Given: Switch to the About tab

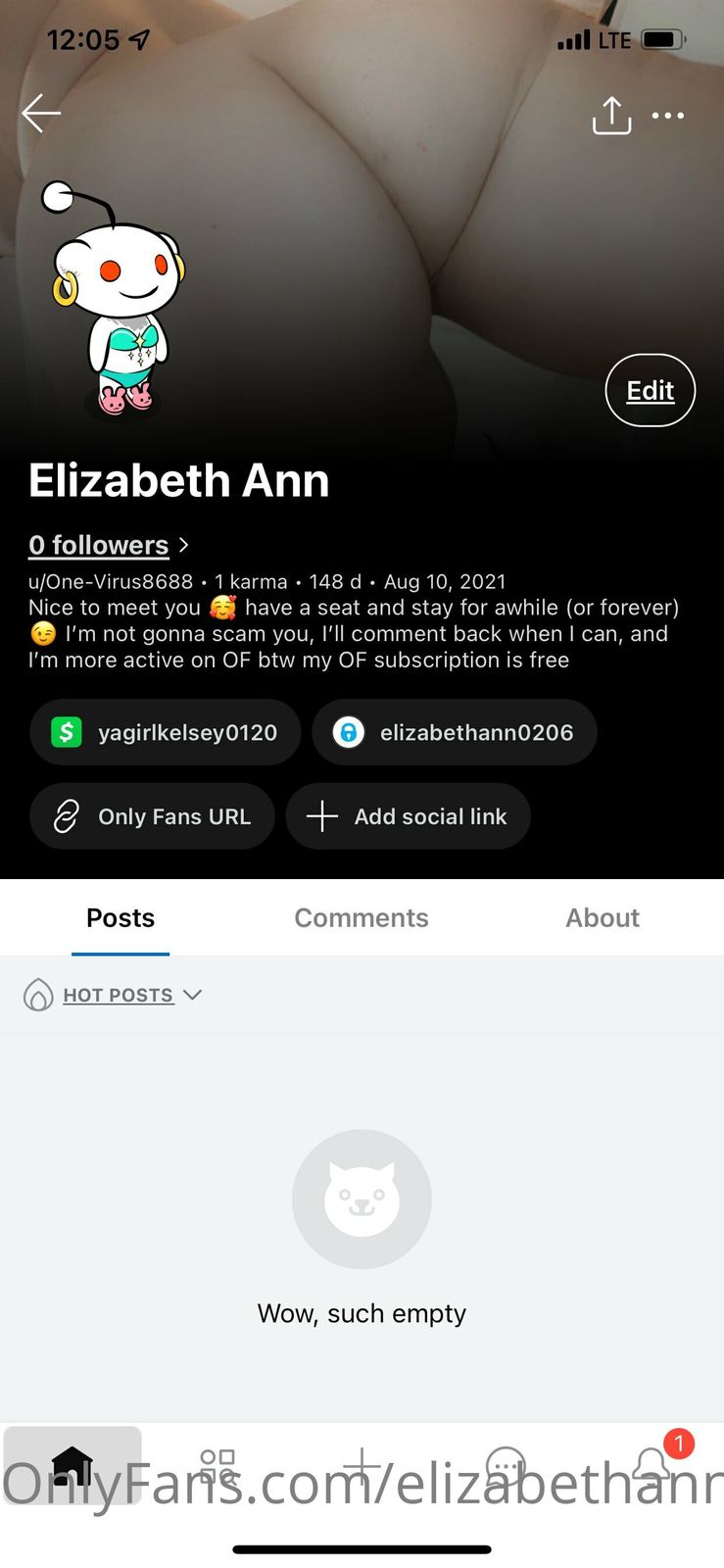Looking at the screenshot, I should click(x=603, y=918).
